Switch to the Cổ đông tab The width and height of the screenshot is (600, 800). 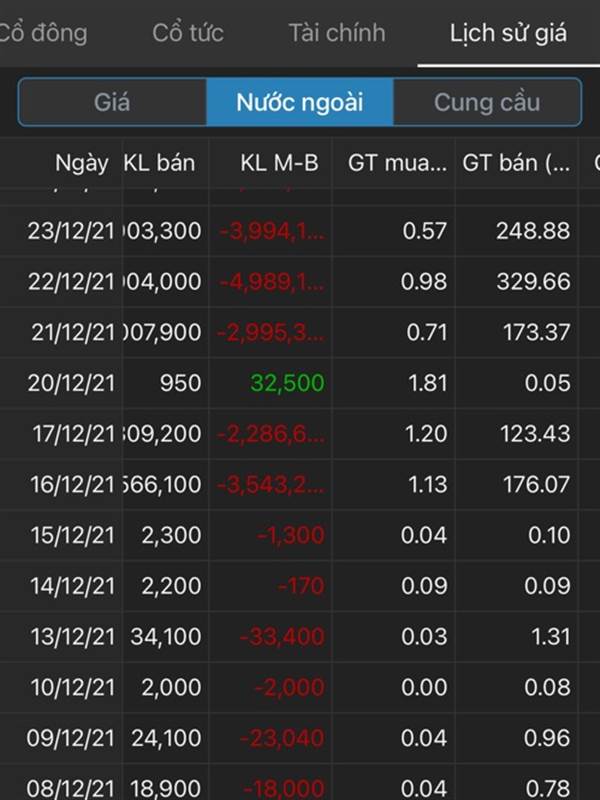43,33
